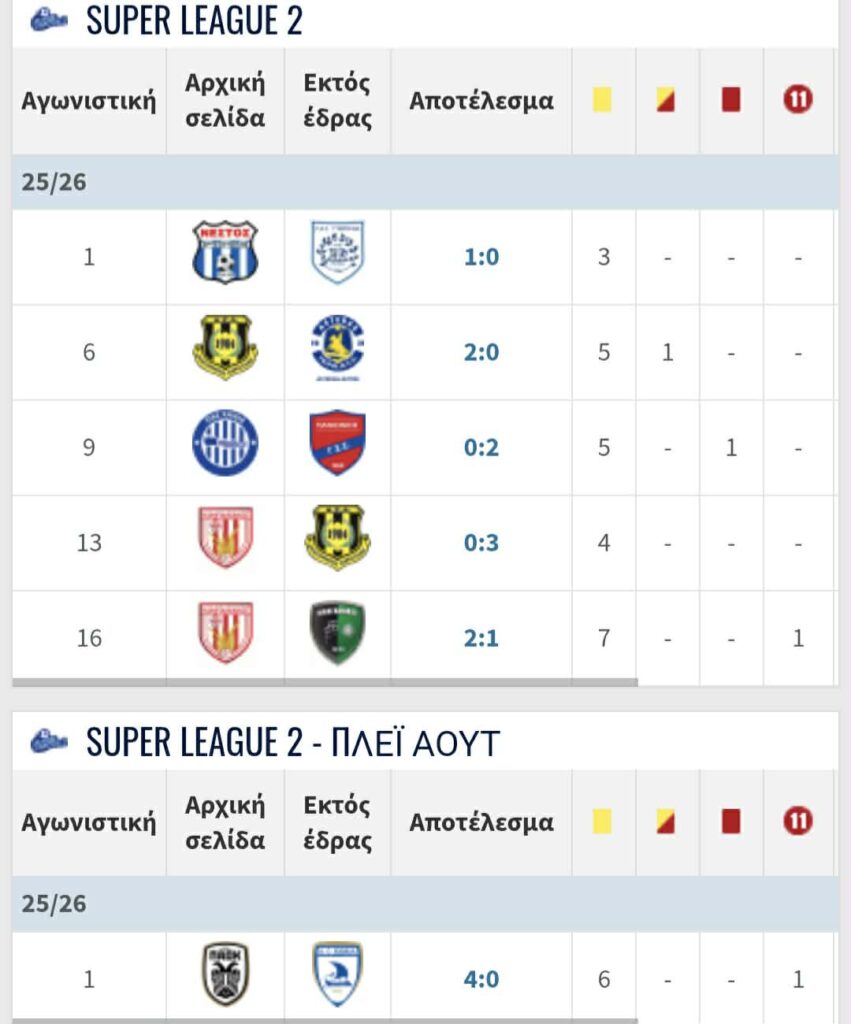Open the home team crest in the 0:2 row

coord(225,442)
